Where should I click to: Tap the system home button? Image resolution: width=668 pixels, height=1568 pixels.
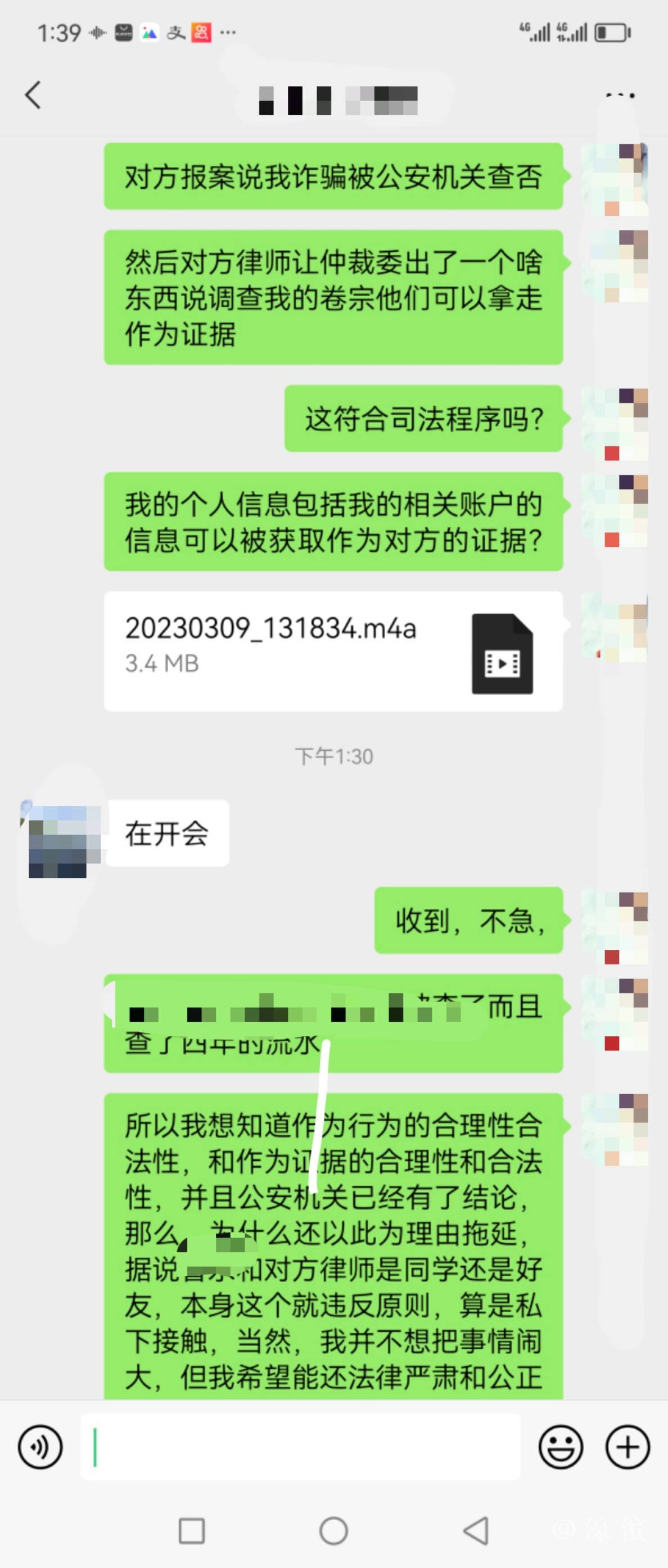(333, 1530)
